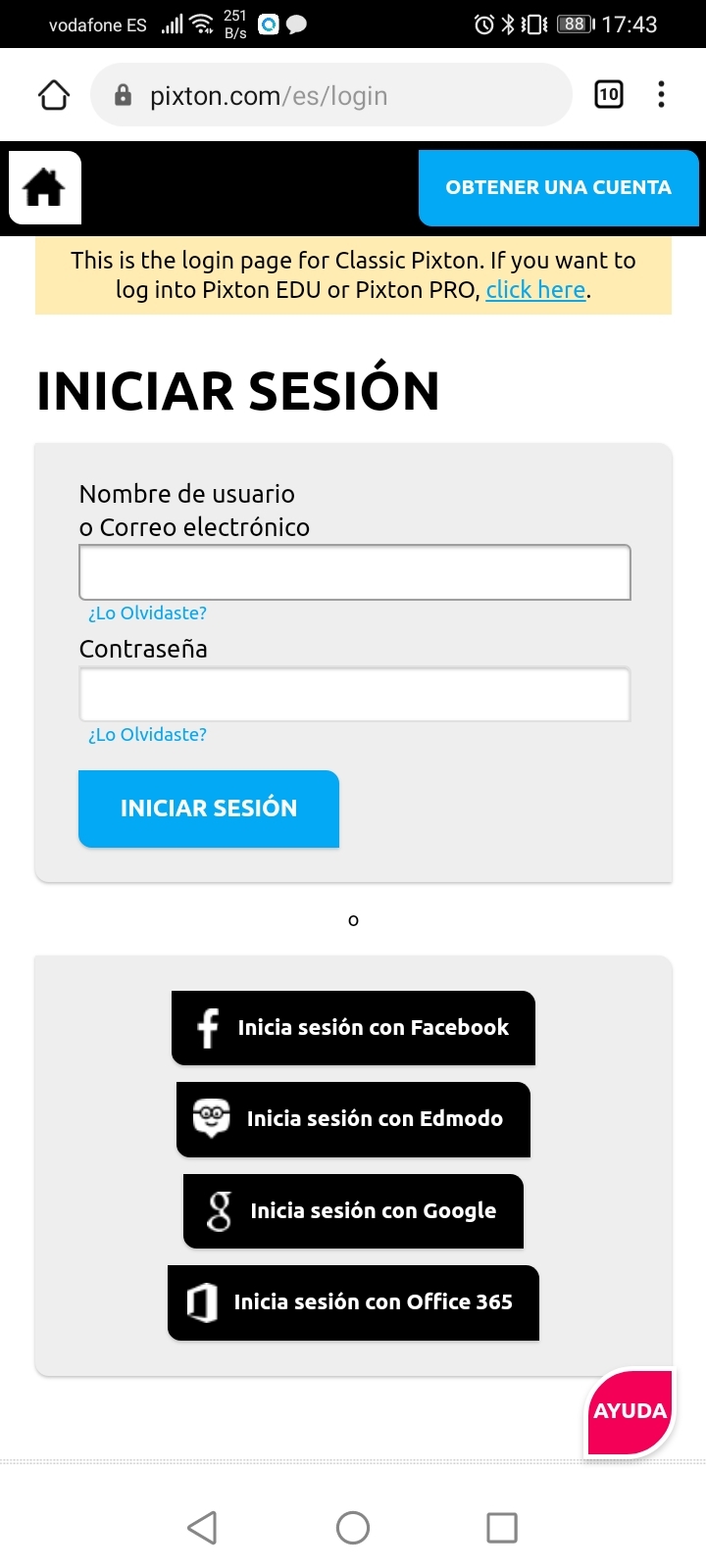Focus the Contraseña field
This screenshot has height=1568, width=706.
354,695
